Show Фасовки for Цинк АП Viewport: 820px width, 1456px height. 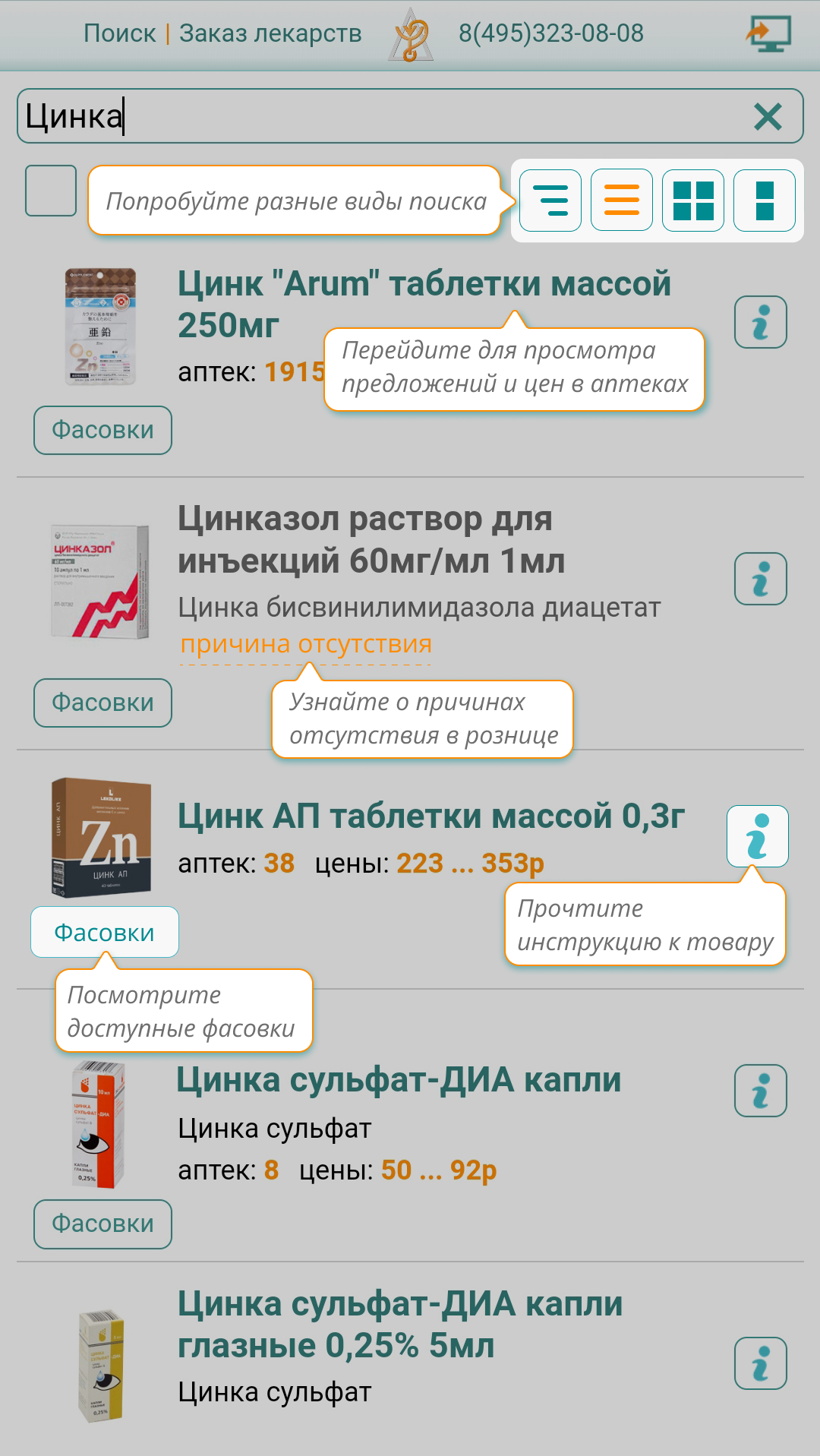pos(105,933)
